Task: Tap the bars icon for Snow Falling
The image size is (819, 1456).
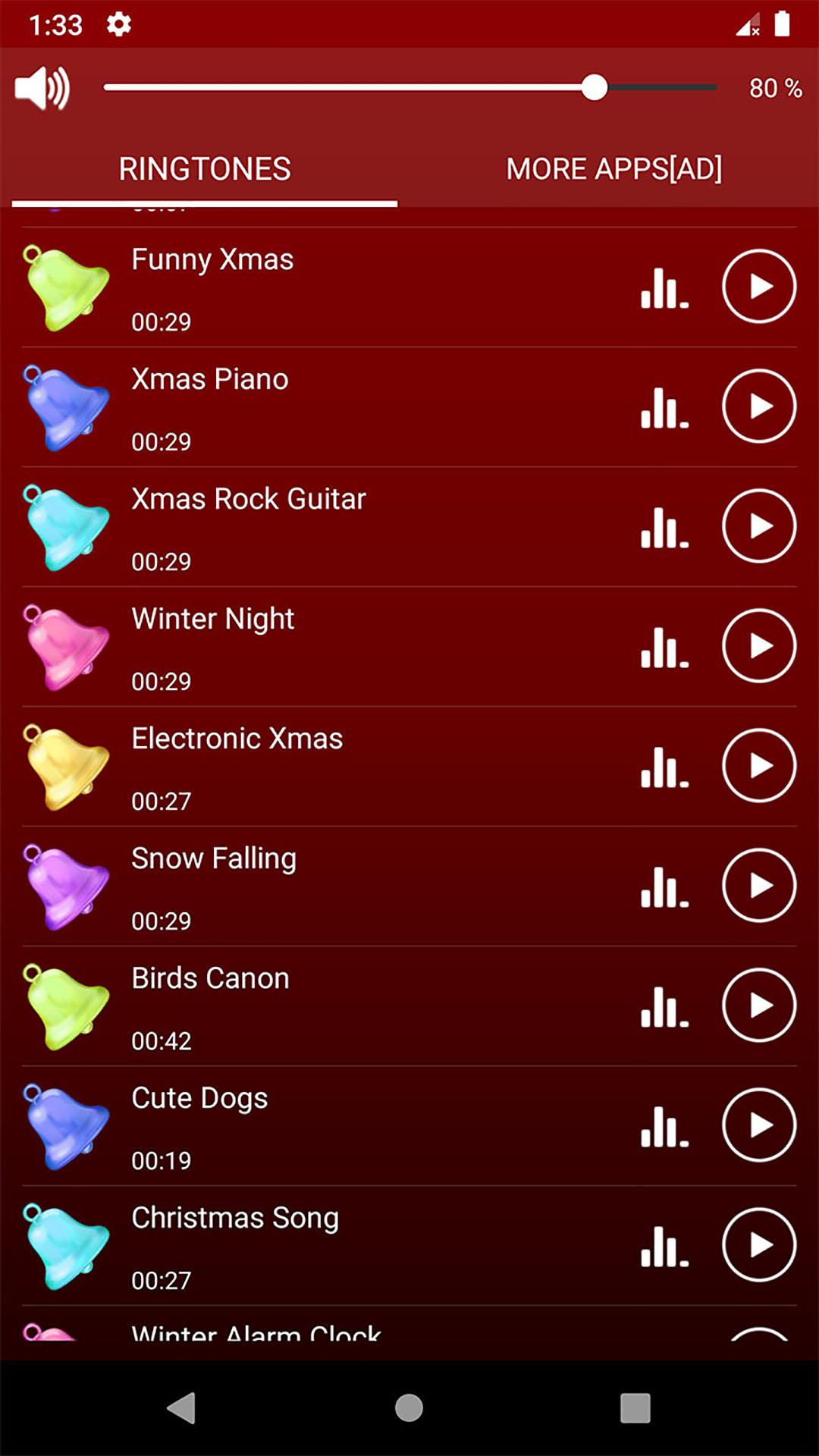Action: [664, 887]
